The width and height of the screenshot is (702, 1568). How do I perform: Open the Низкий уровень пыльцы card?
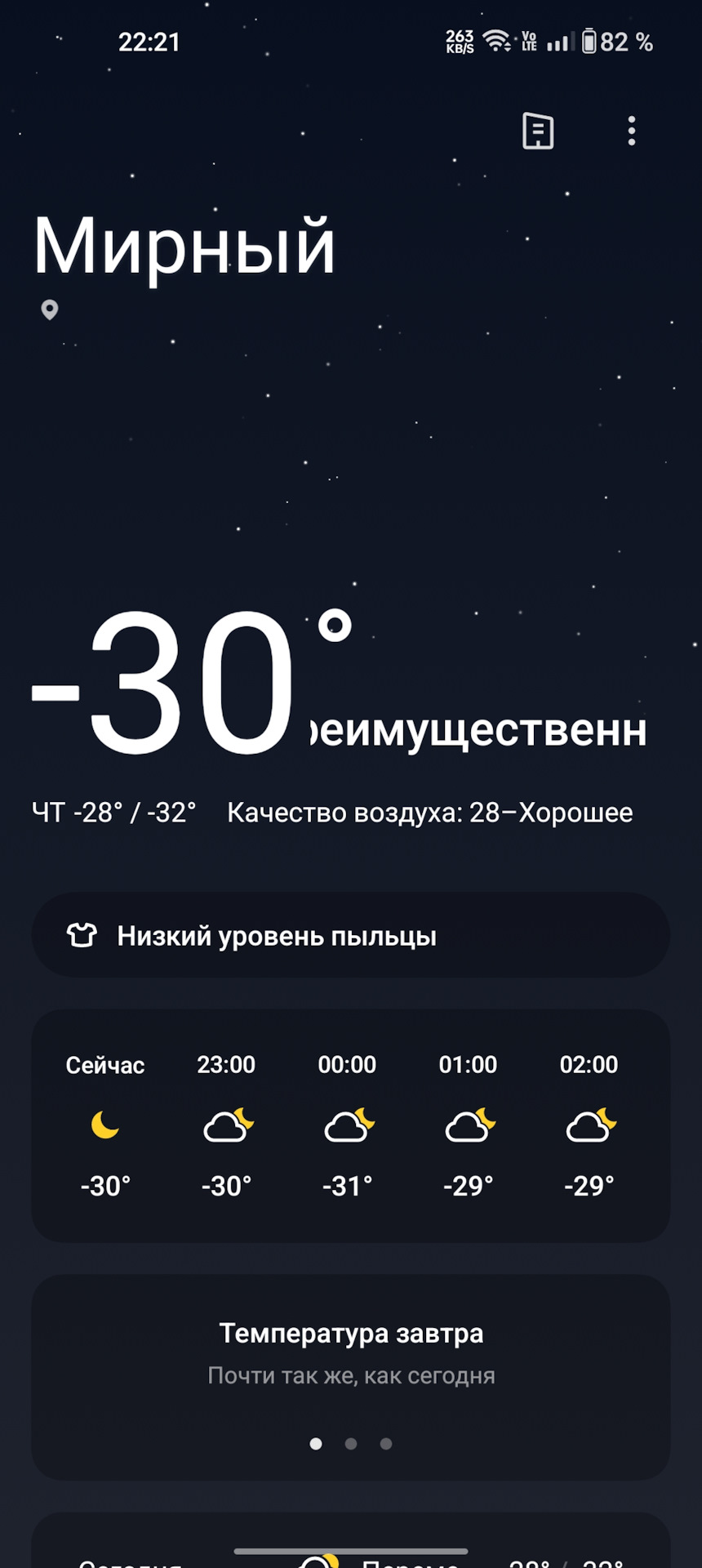coord(351,935)
